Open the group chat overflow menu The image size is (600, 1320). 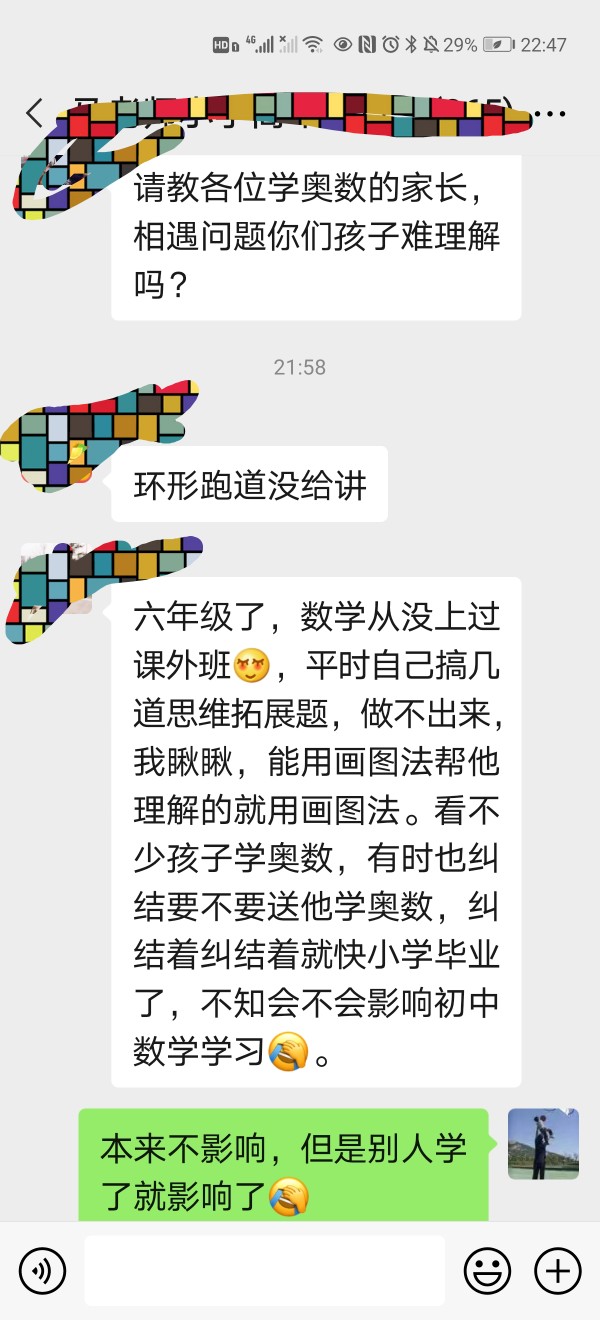tap(550, 113)
